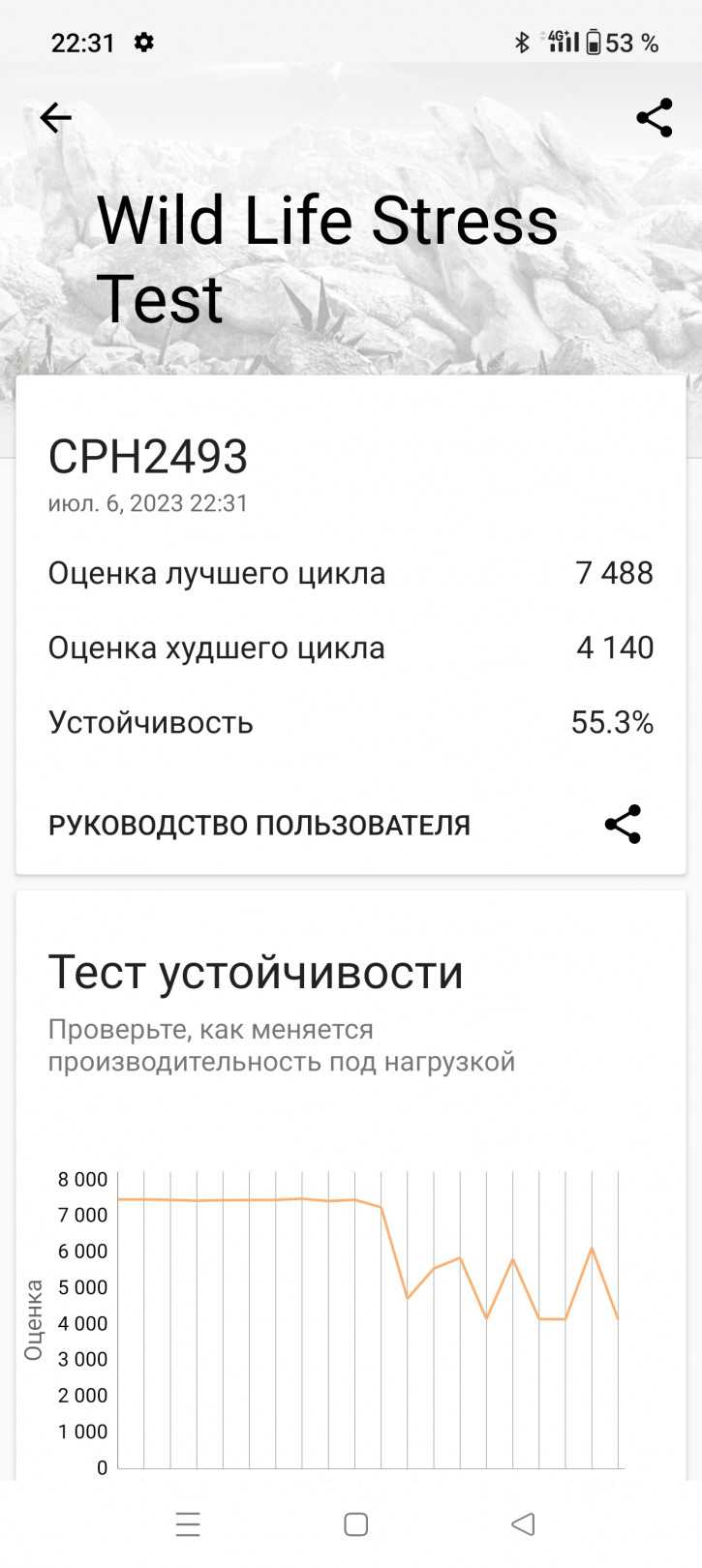The width and height of the screenshot is (702, 1568).
Task: Go to the home screen via the navigation bar
Action: point(356,1524)
